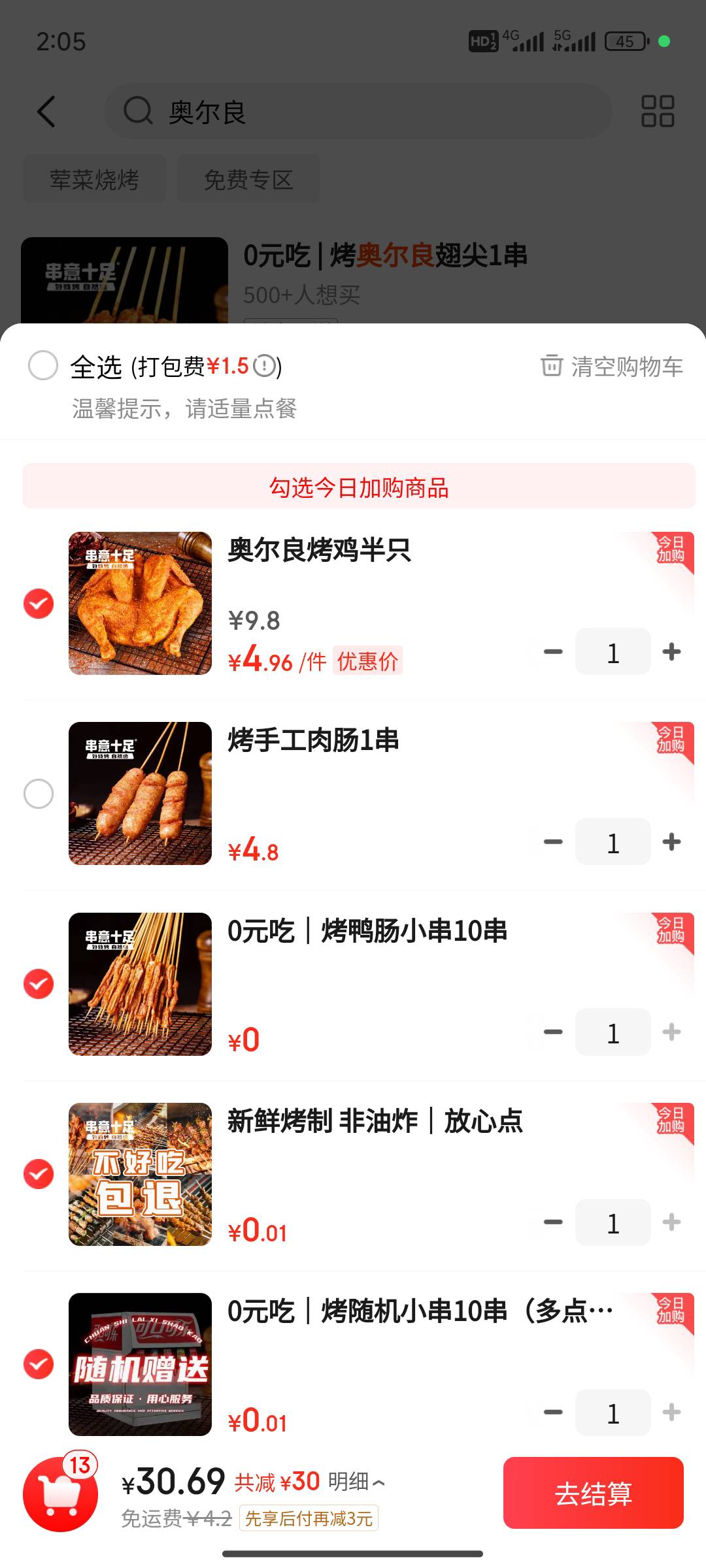The height and width of the screenshot is (1568, 706).
Task: Uncheck 新鲜烤制 非油炸 item
Action: tap(39, 1174)
